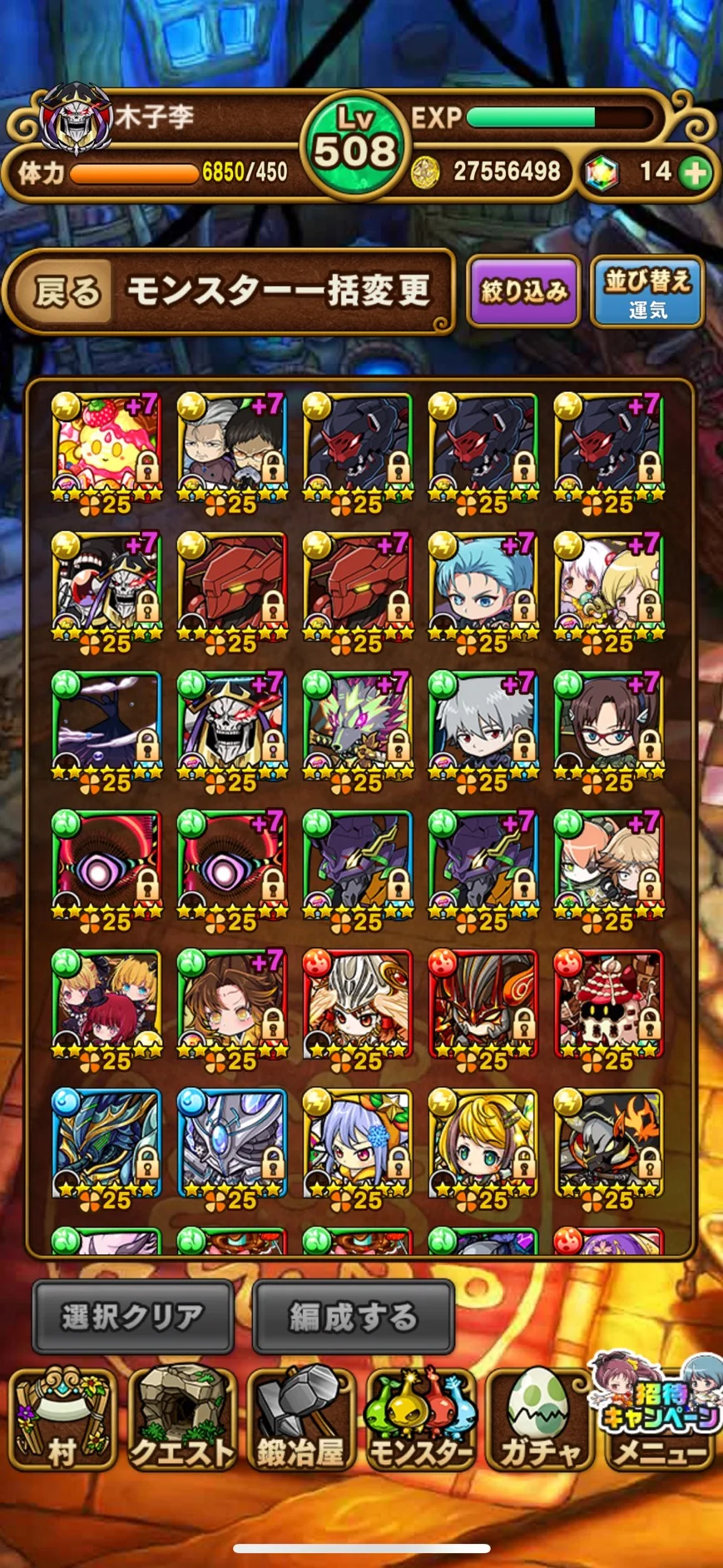Open the 絞り込み filter options

pos(523,291)
